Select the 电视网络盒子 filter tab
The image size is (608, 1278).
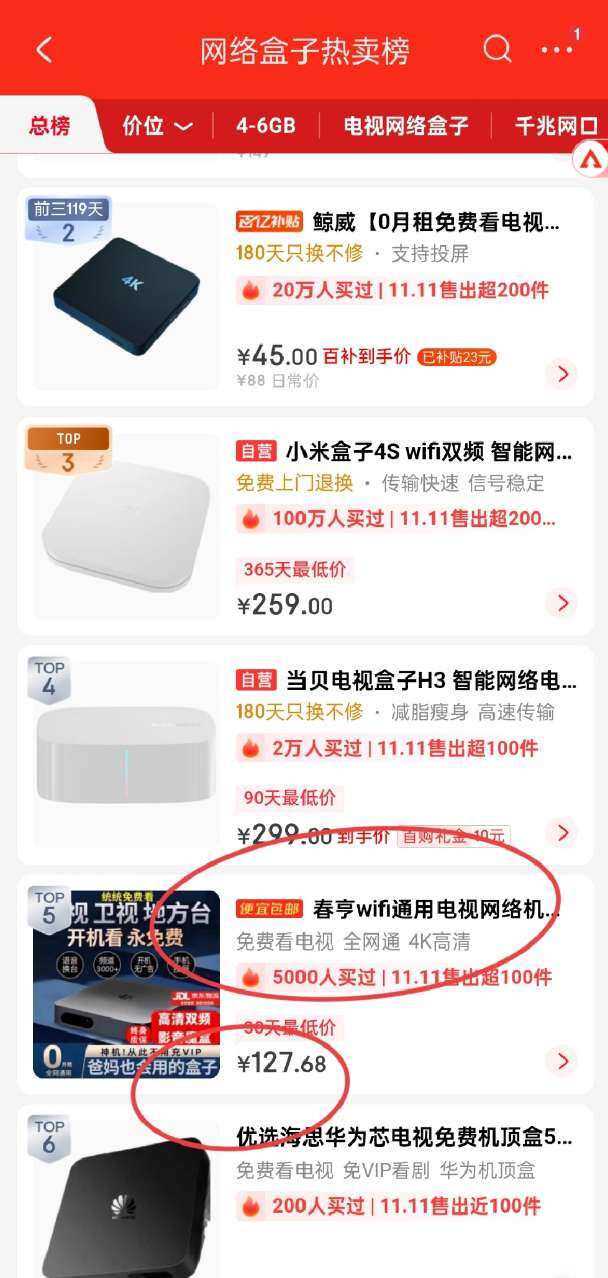pos(405,126)
